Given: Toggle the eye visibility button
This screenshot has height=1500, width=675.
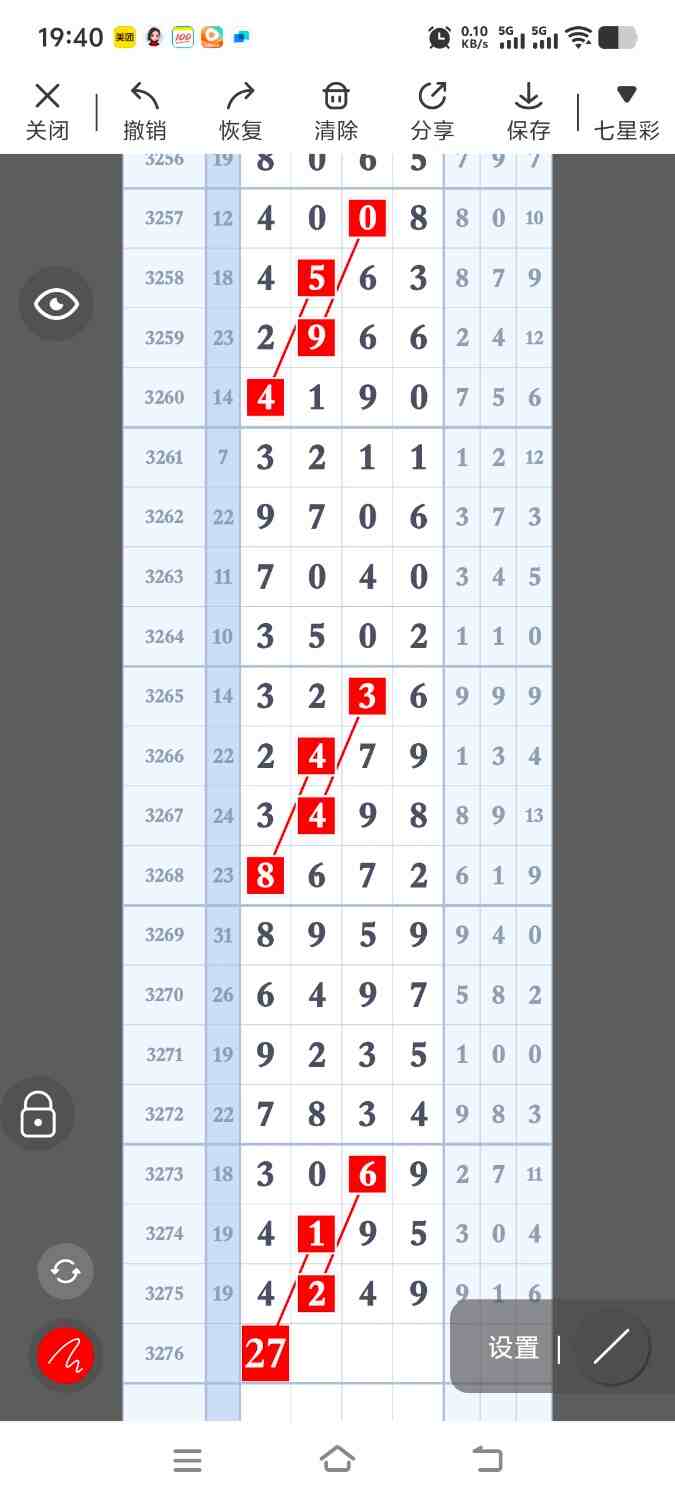Looking at the screenshot, I should [x=56, y=304].
